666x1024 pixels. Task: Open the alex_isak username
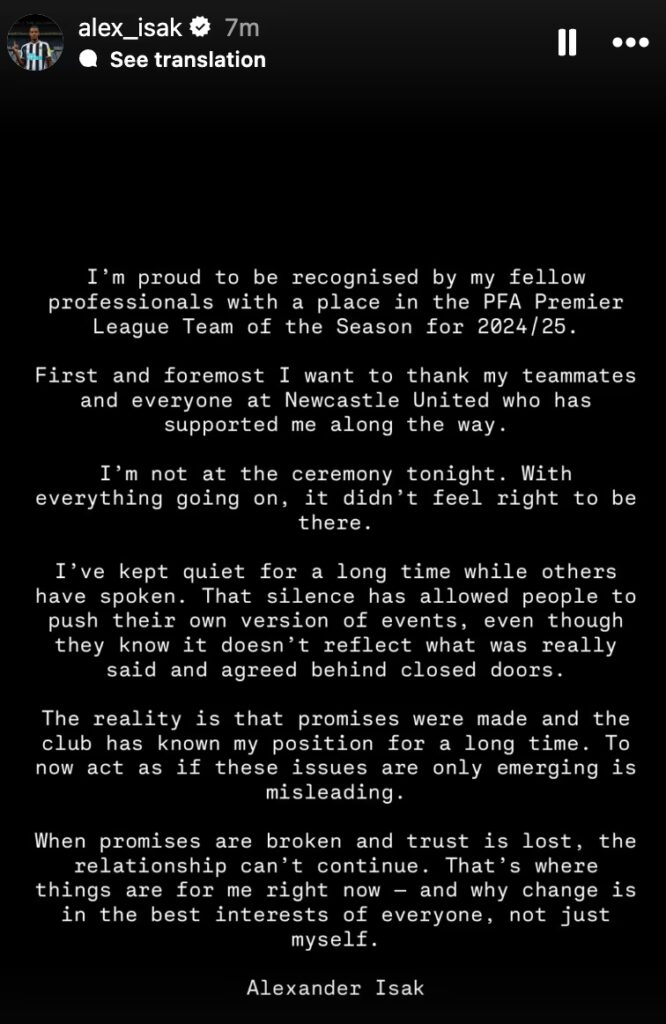pyautogui.click(x=130, y=28)
